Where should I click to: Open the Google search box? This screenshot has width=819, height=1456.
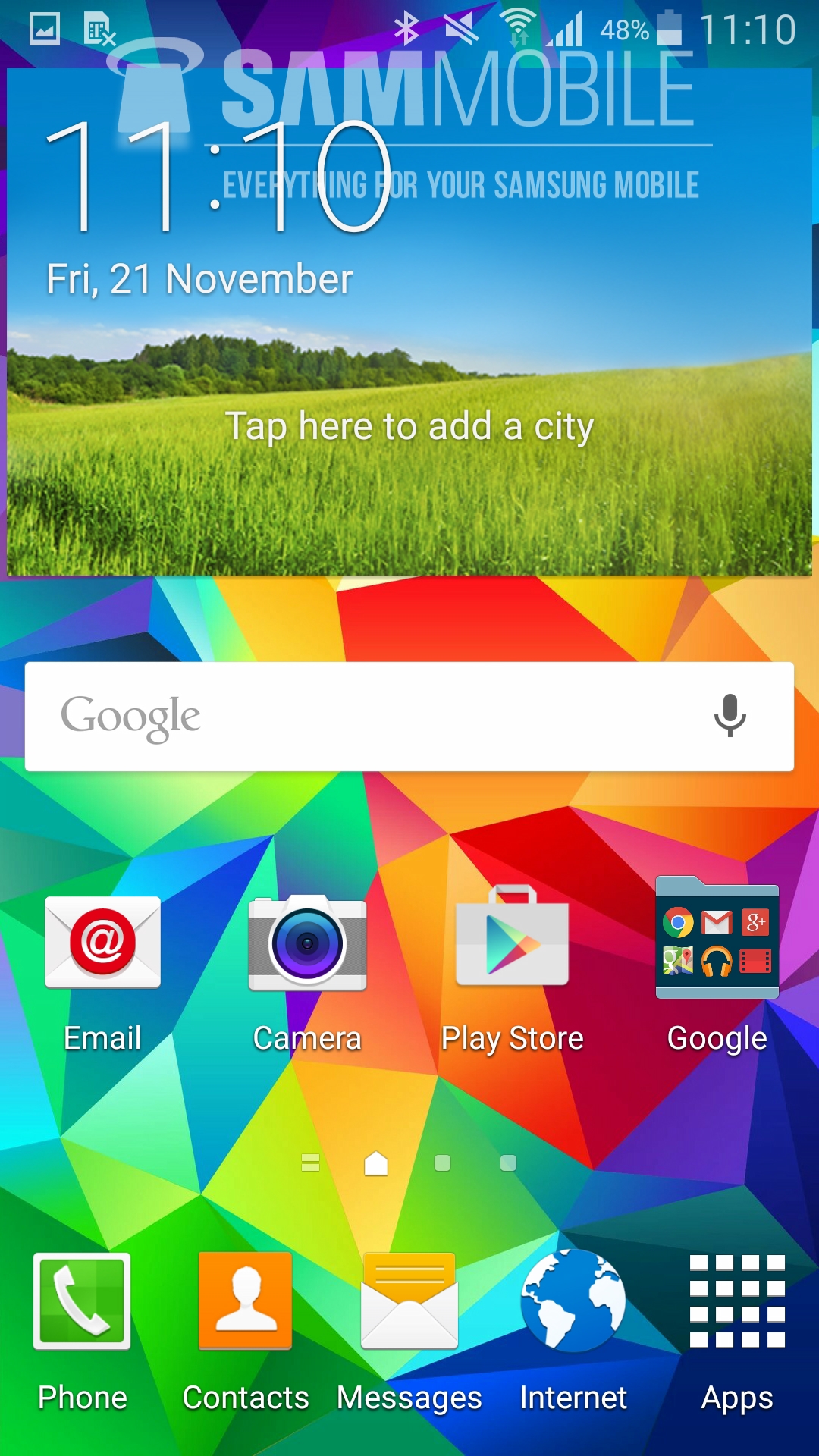tap(364, 717)
